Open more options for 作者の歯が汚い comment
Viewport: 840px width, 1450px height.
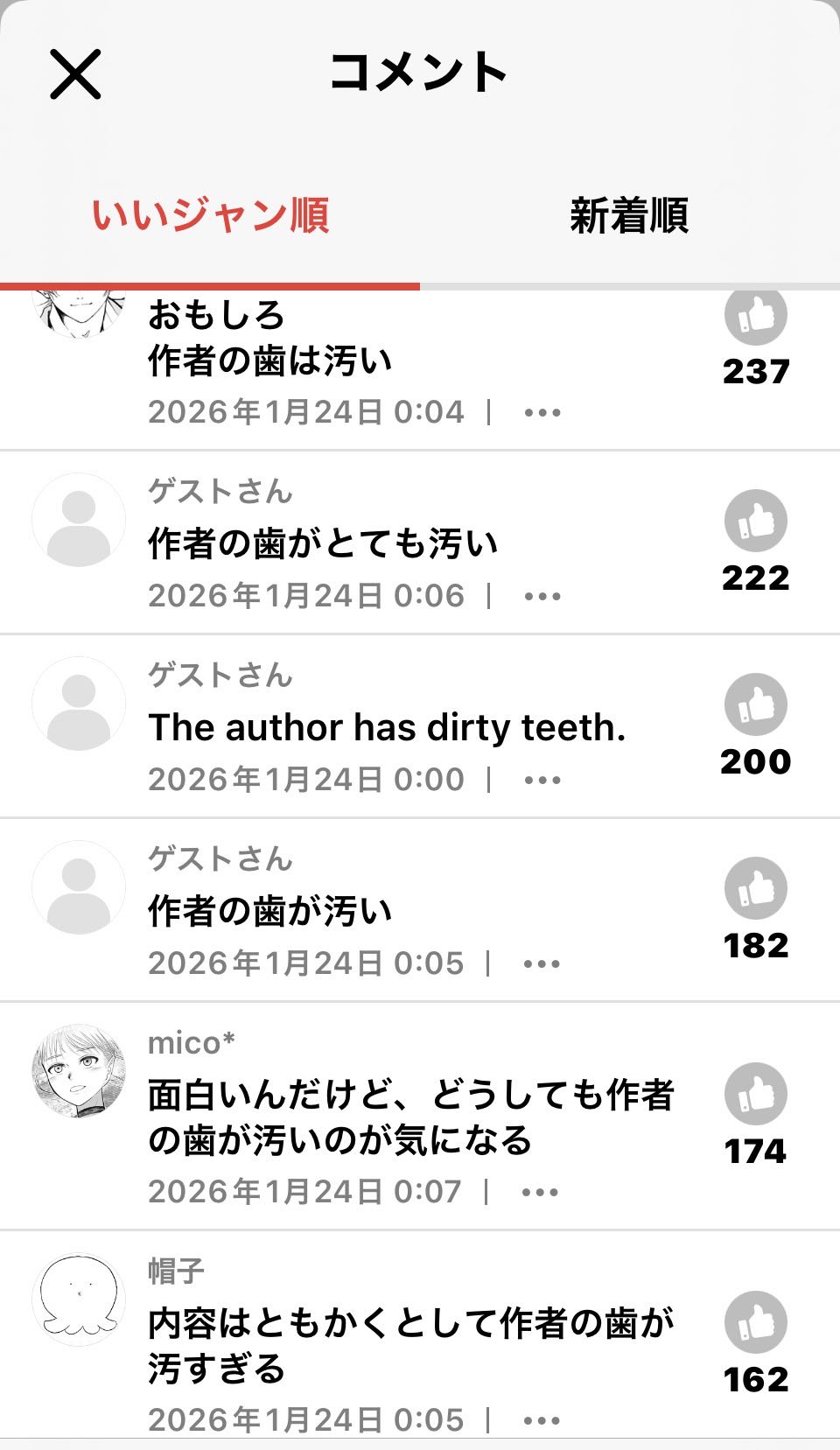click(x=542, y=964)
